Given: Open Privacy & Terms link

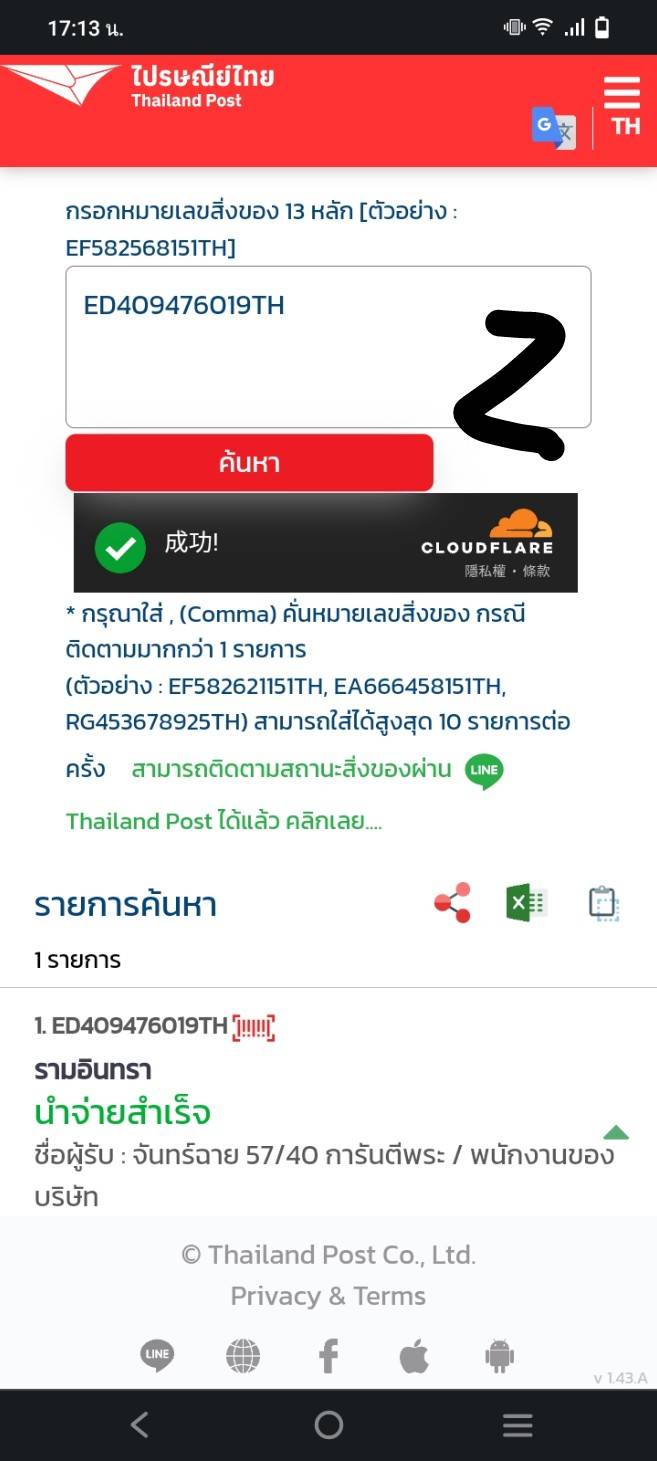Looking at the screenshot, I should tap(328, 1296).
